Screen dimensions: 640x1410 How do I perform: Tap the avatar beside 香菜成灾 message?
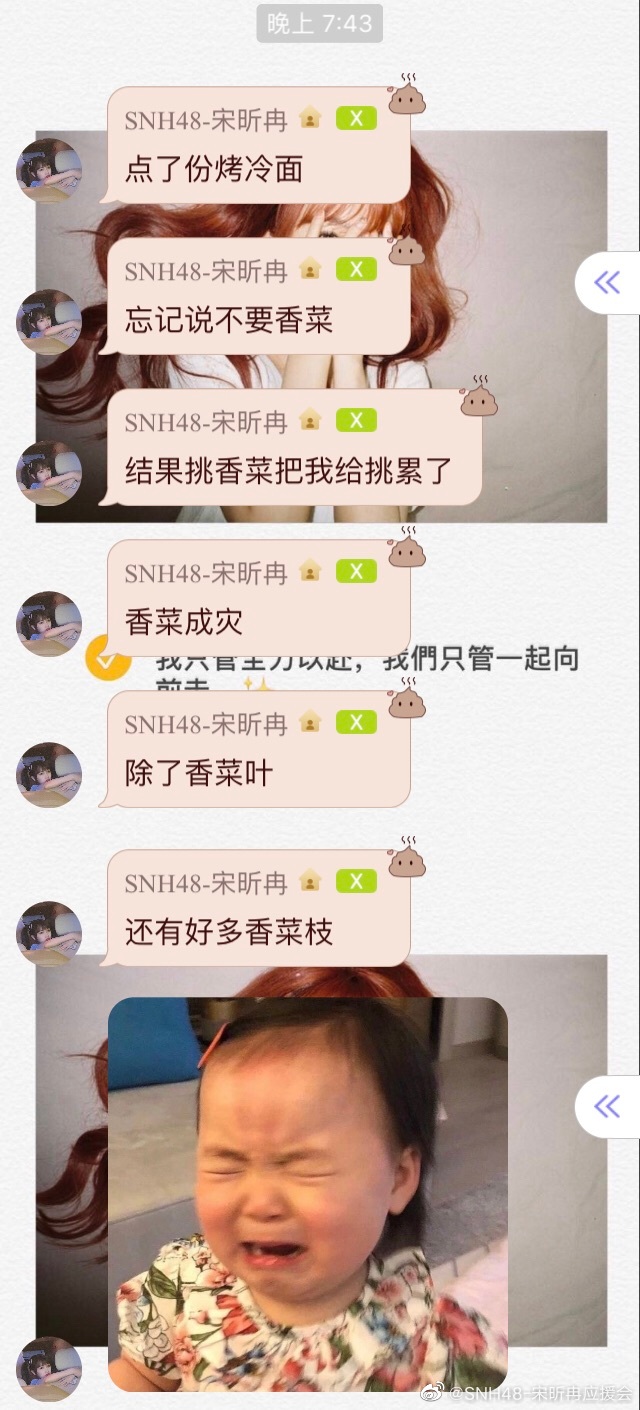click(48, 623)
